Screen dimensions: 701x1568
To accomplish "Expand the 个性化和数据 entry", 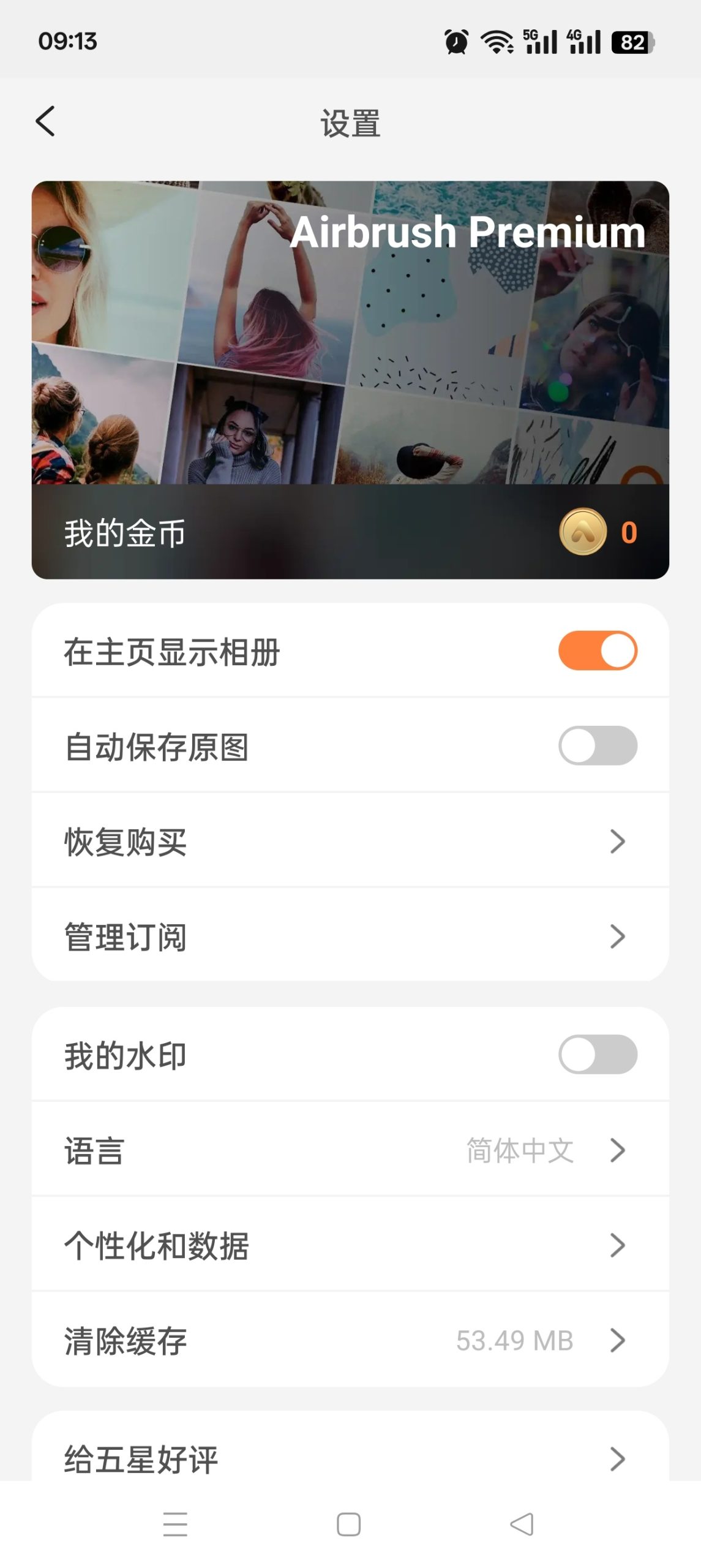I will coord(620,1245).
